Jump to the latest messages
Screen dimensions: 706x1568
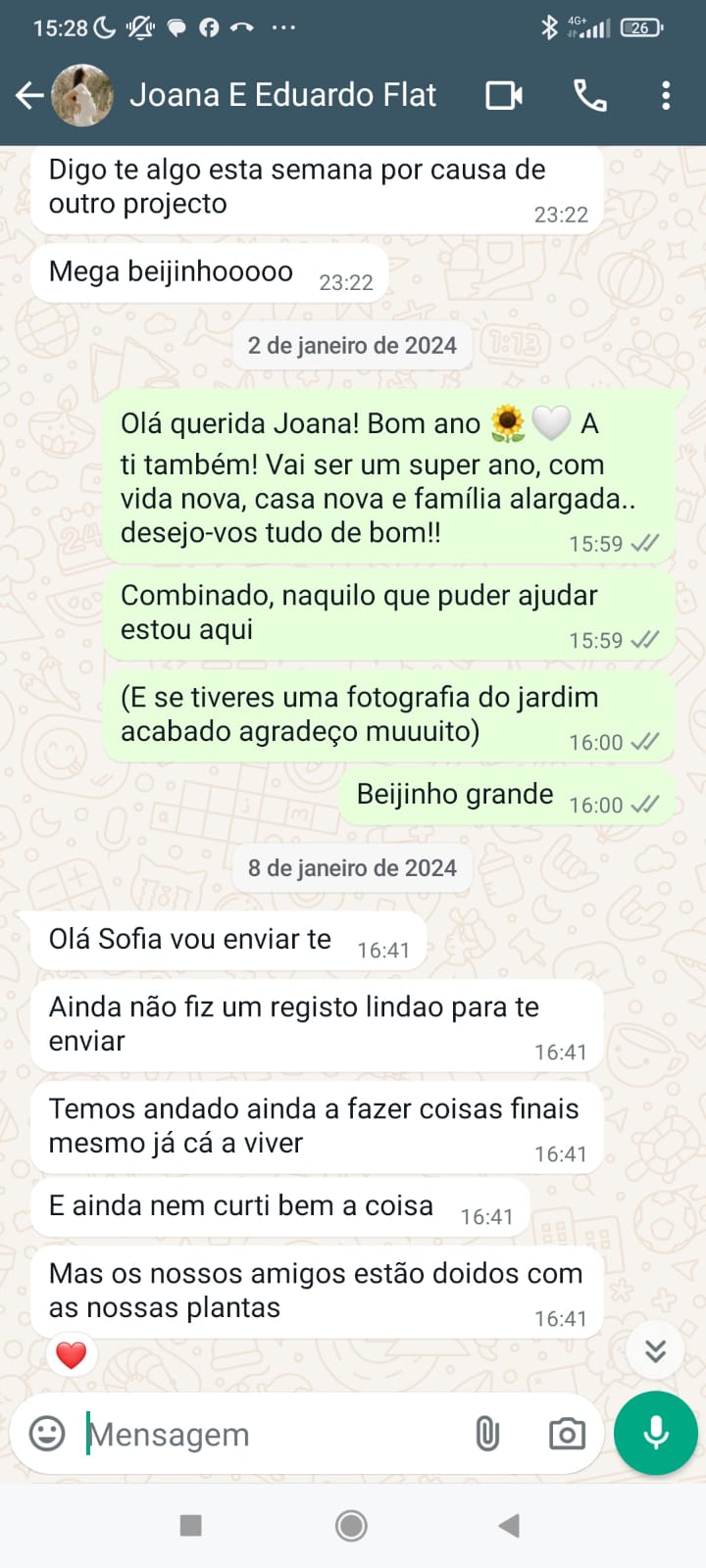655,1351
